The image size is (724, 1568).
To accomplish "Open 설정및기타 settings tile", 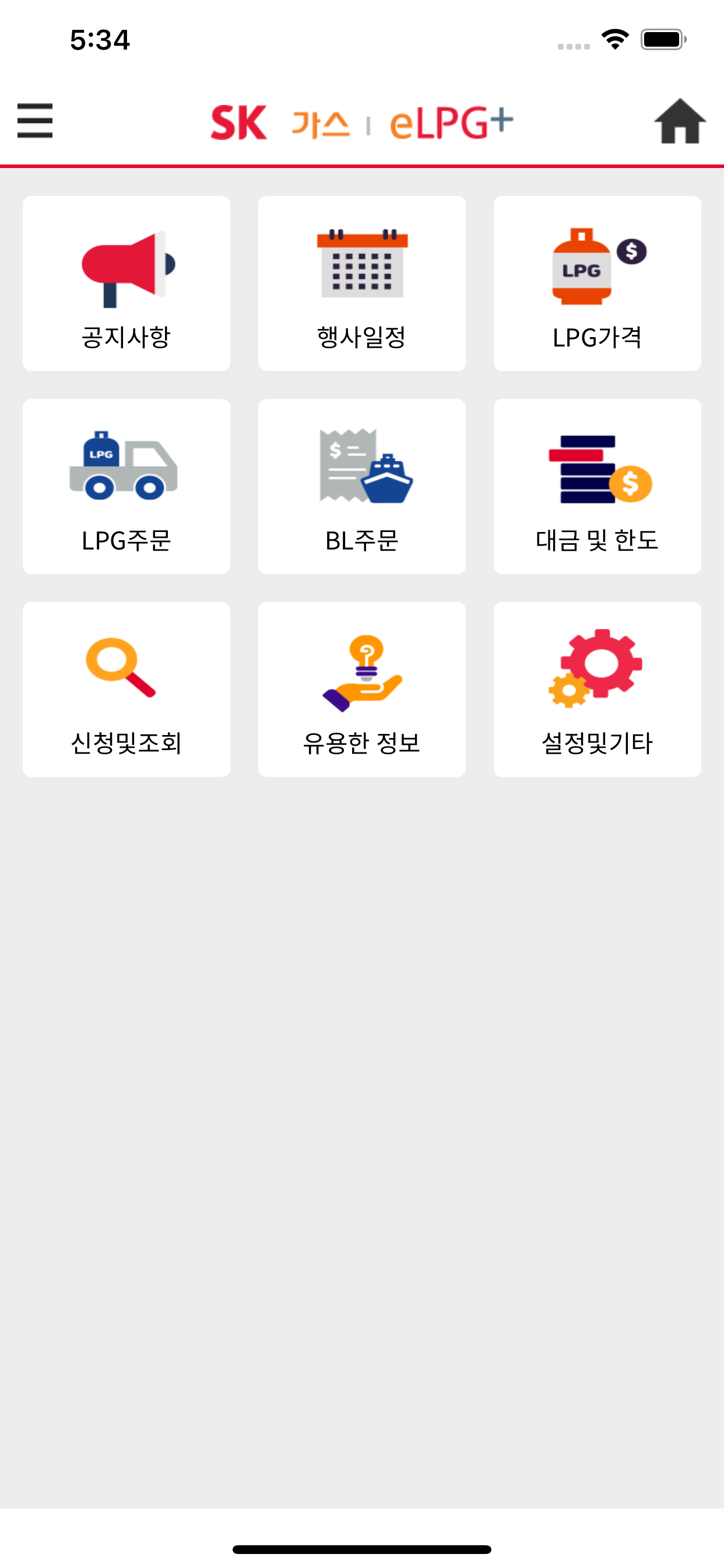I will pos(598,689).
